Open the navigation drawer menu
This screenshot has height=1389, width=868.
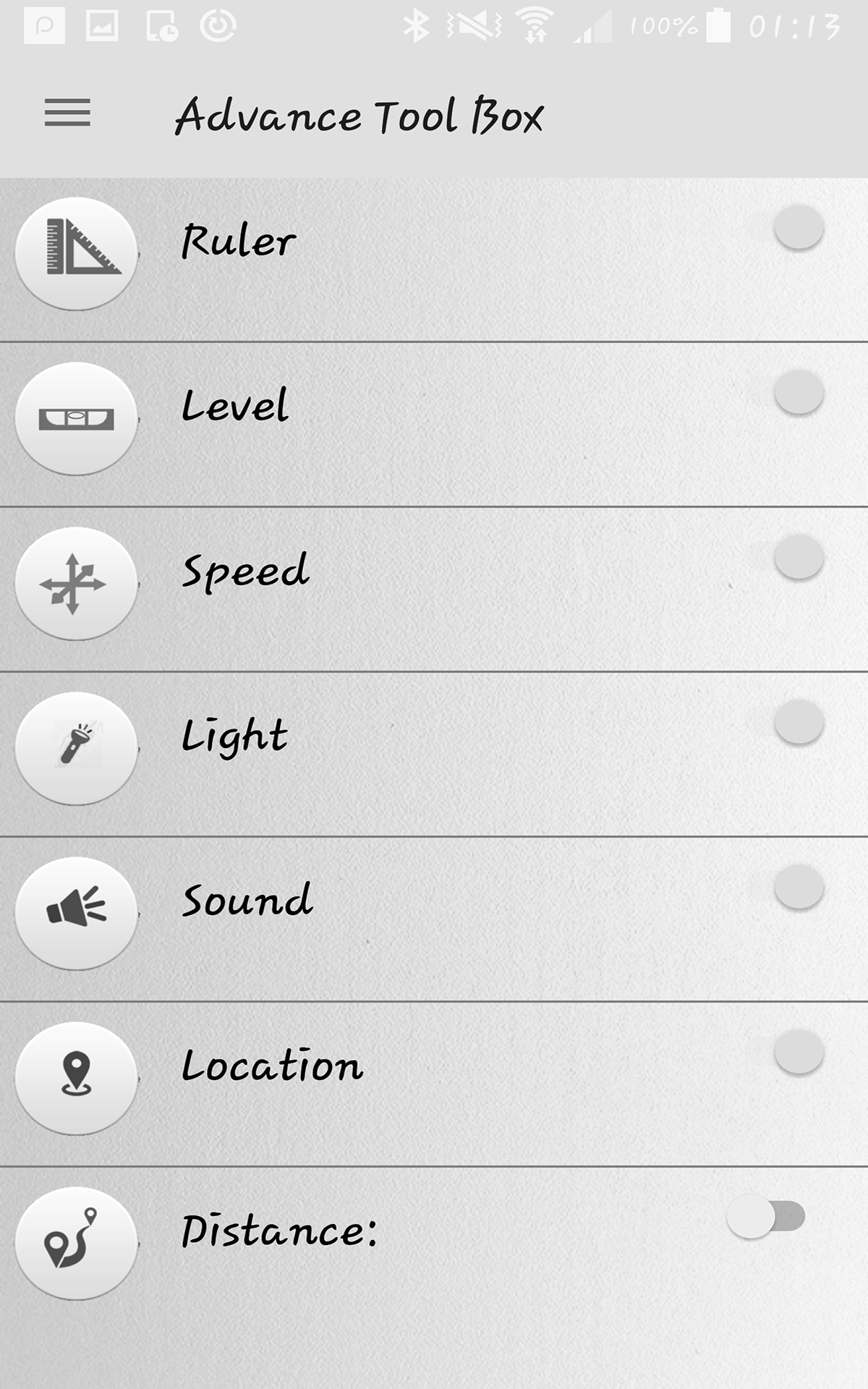pyautogui.click(x=69, y=114)
